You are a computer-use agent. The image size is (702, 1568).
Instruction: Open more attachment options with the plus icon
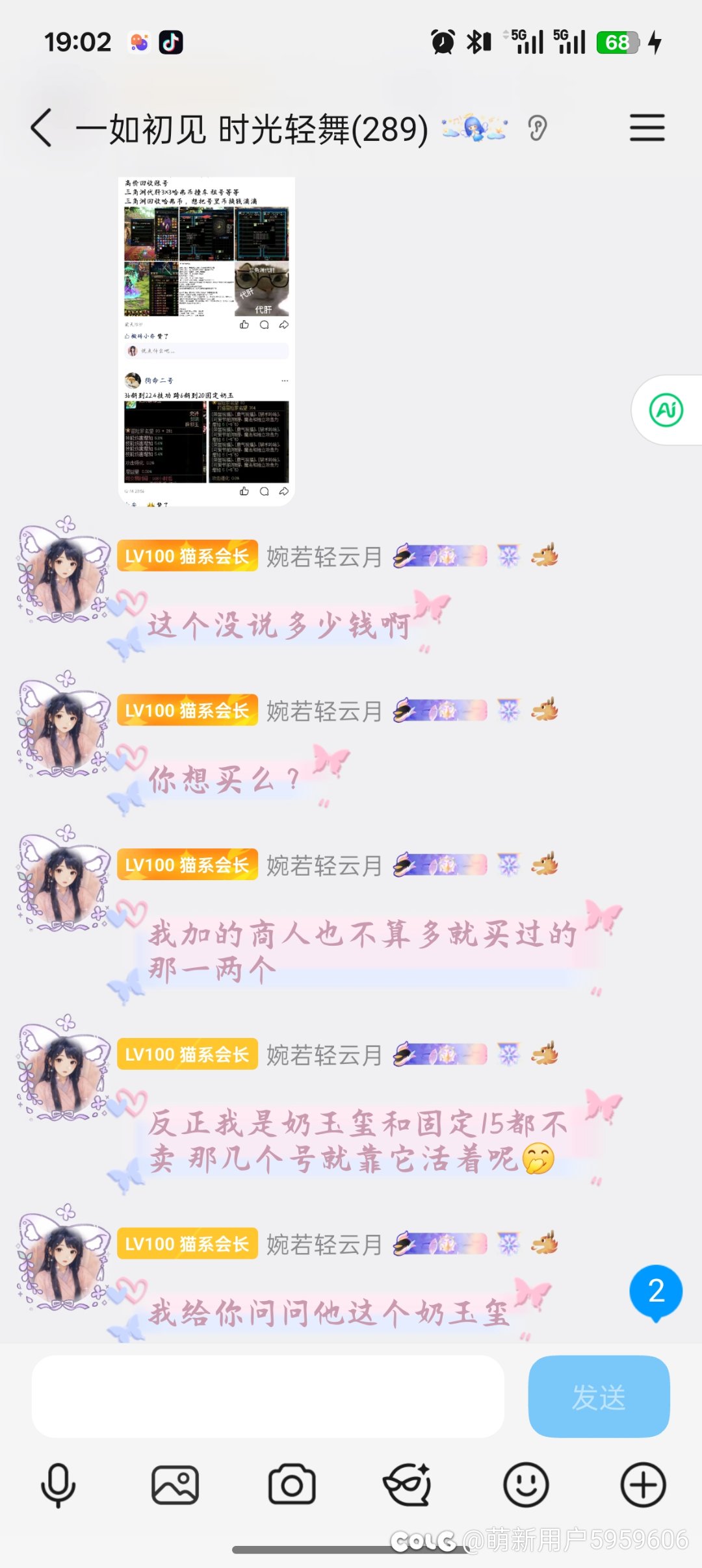pyautogui.click(x=643, y=1485)
